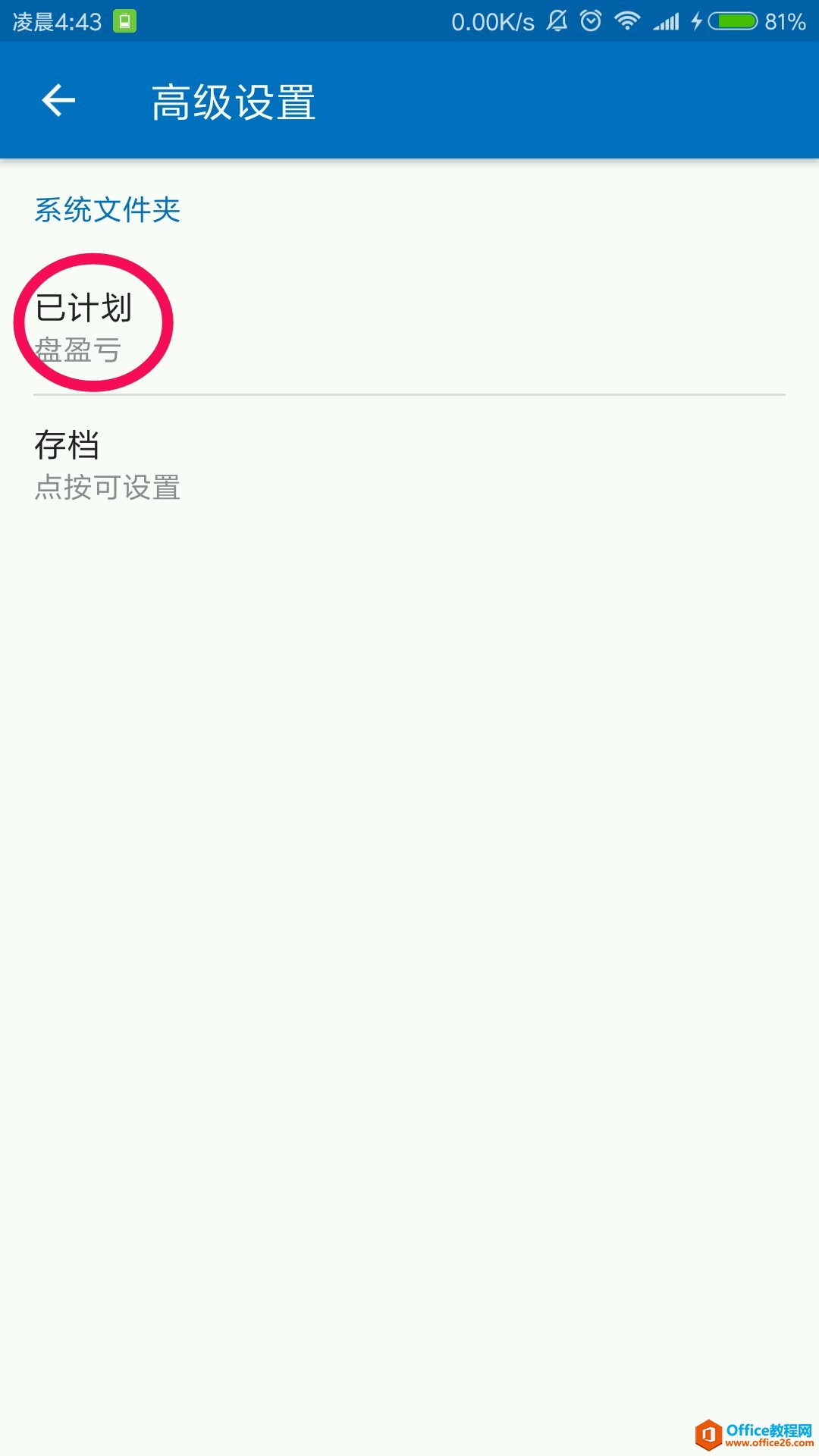Tap the muted notifications bell icon
Screen dimensions: 819x1456
click(558, 20)
